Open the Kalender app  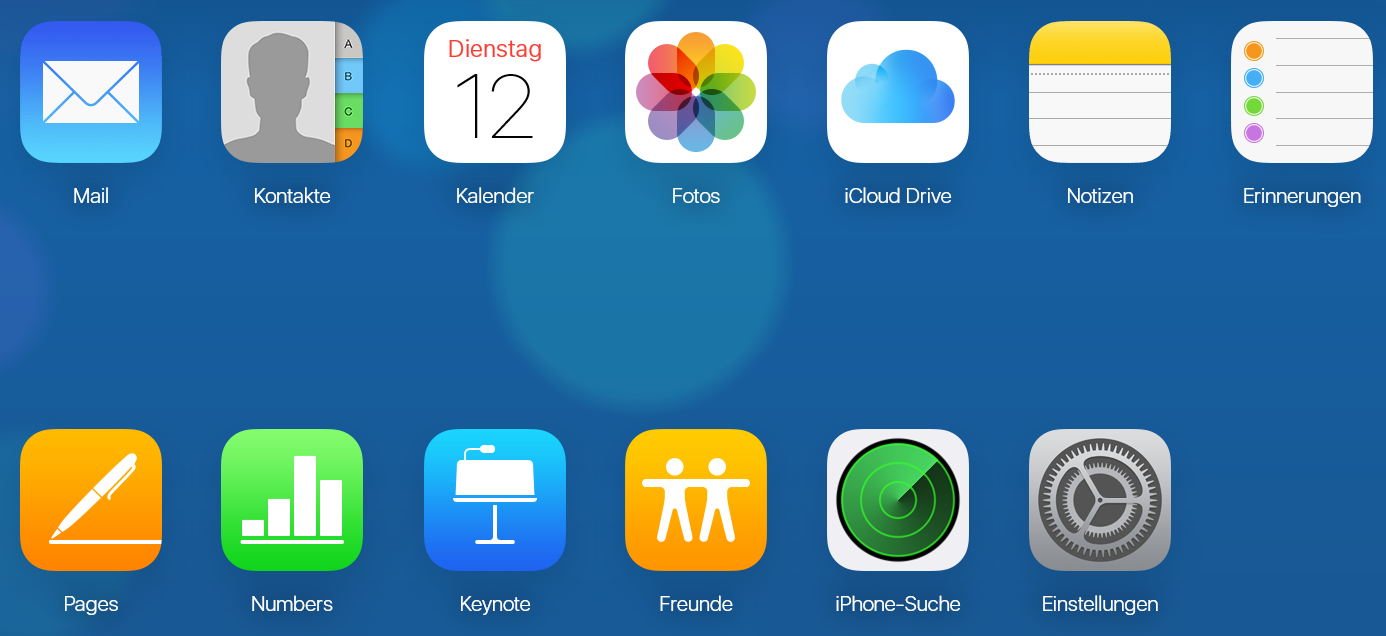pos(495,92)
